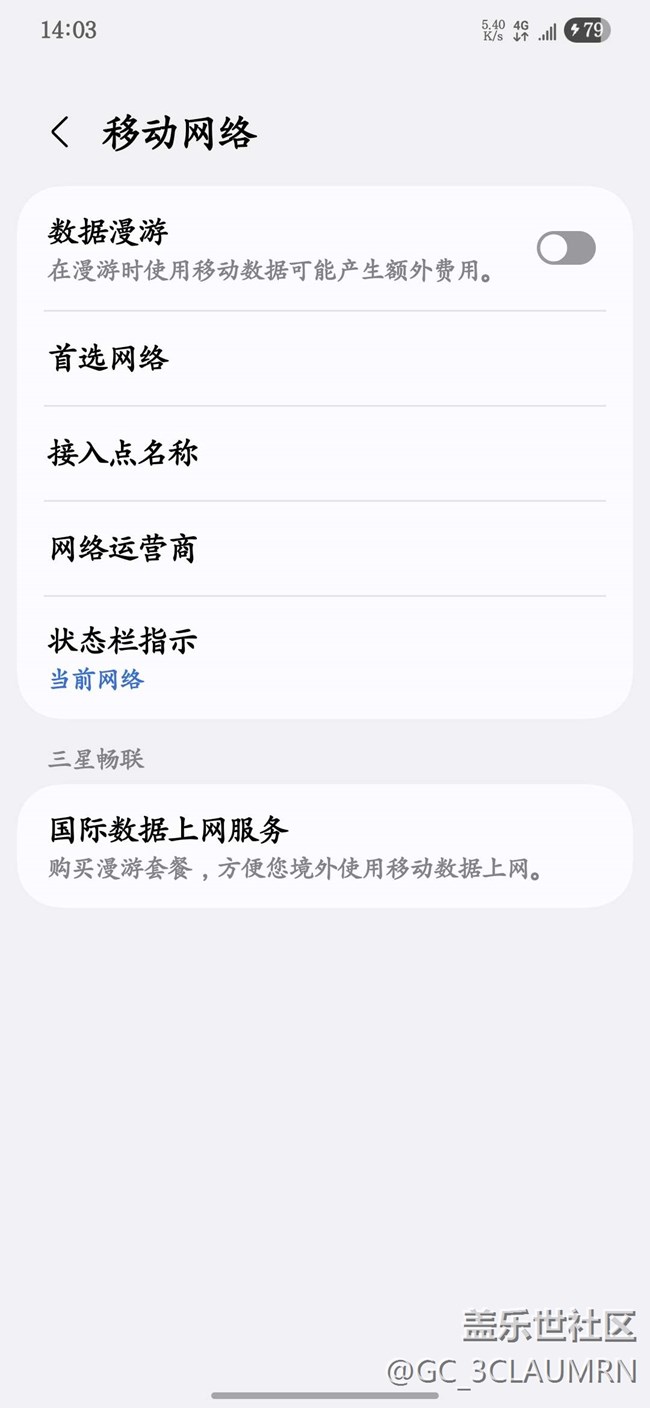Open 状态栏指示 option
Image resolution: width=650 pixels, height=1408 pixels.
pyautogui.click(x=325, y=657)
